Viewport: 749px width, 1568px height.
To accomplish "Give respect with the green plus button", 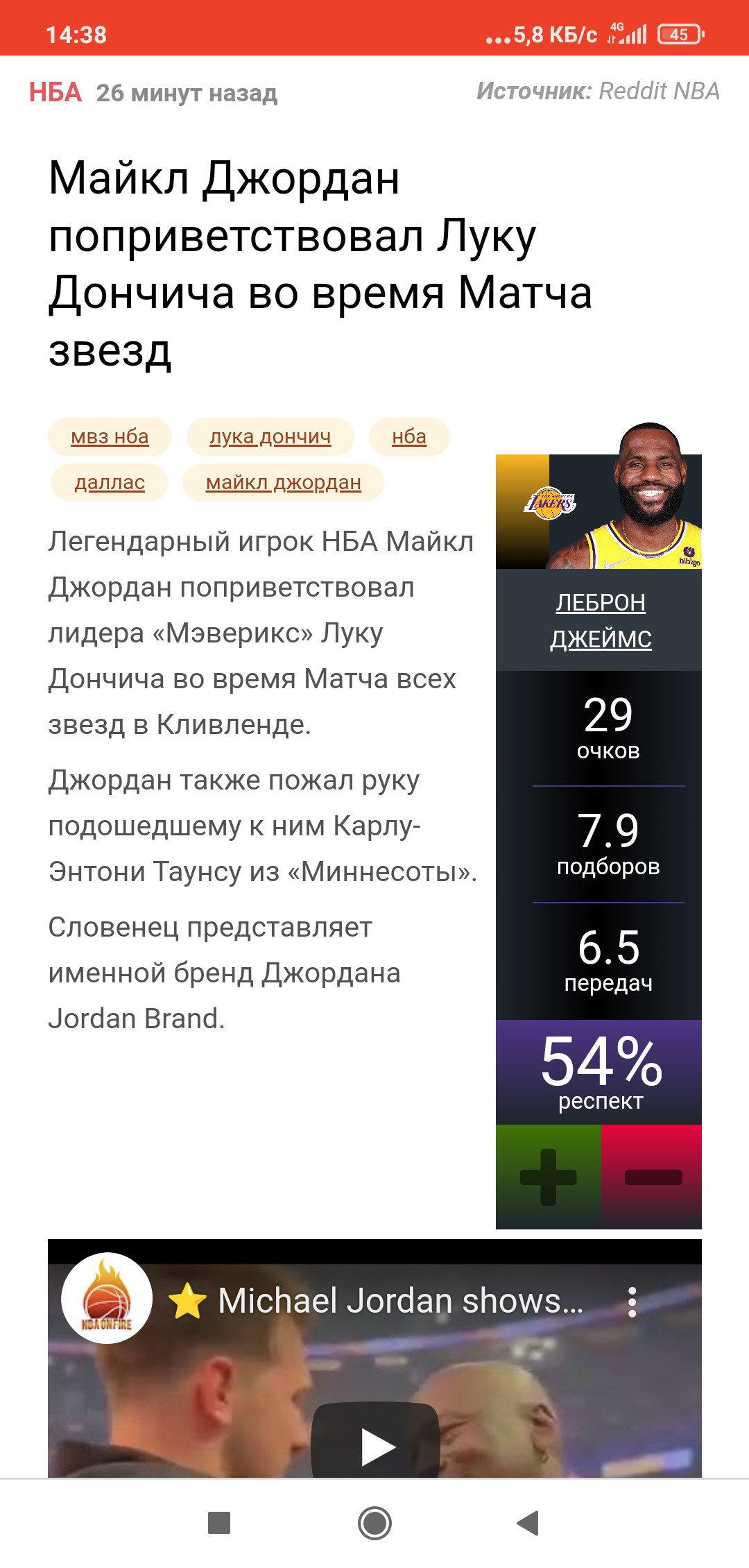I will tap(548, 1177).
